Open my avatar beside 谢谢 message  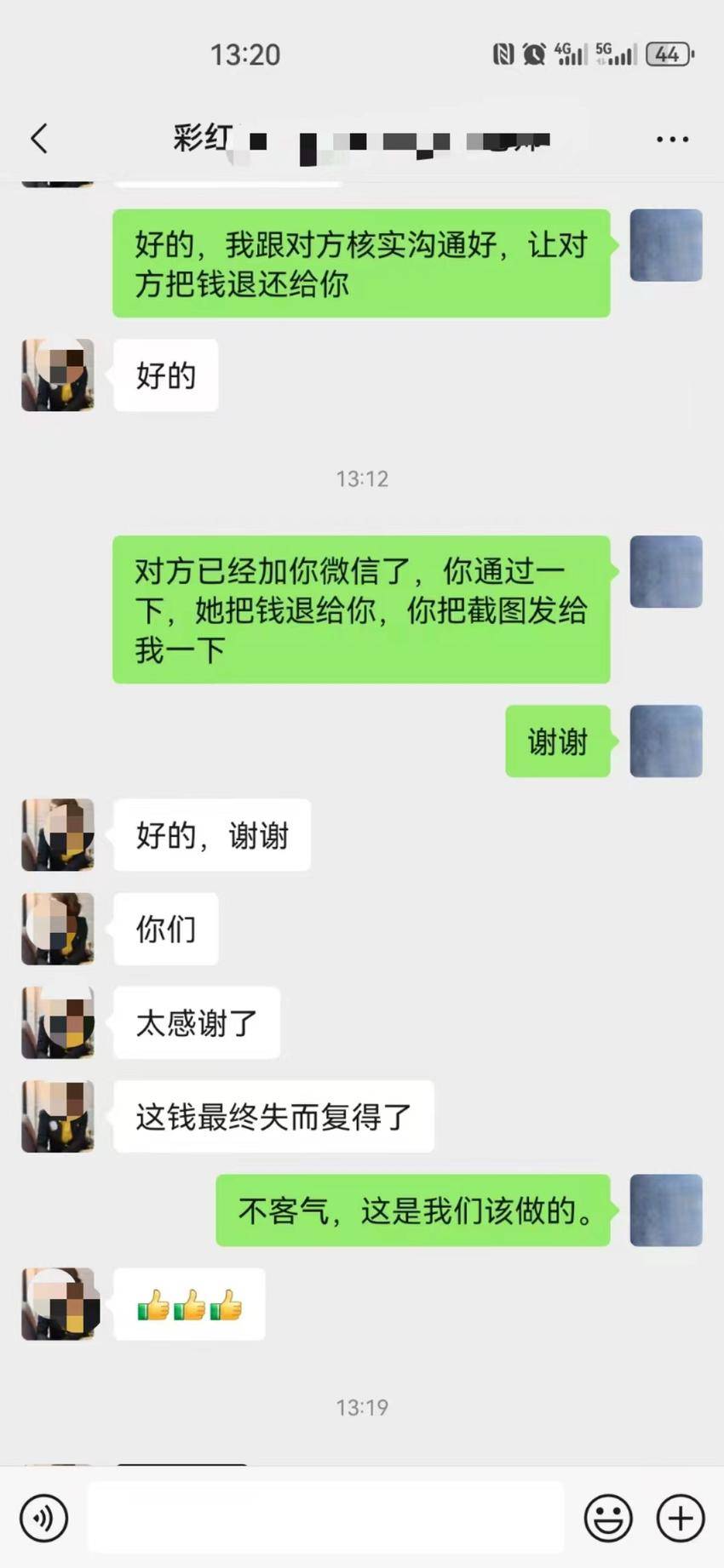[x=665, y=741]
